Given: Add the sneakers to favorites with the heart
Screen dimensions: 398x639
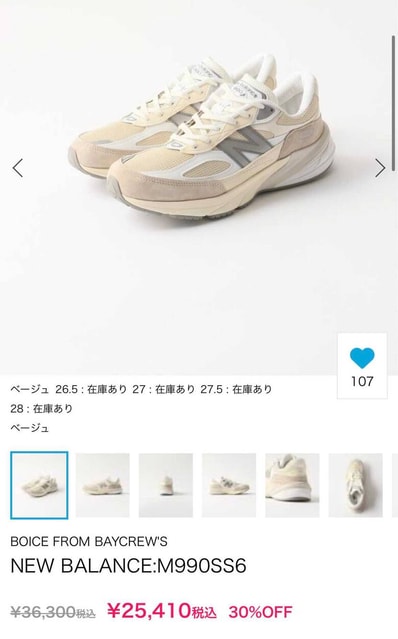Looking at the screenshot, I should click(x=362, y=358).
